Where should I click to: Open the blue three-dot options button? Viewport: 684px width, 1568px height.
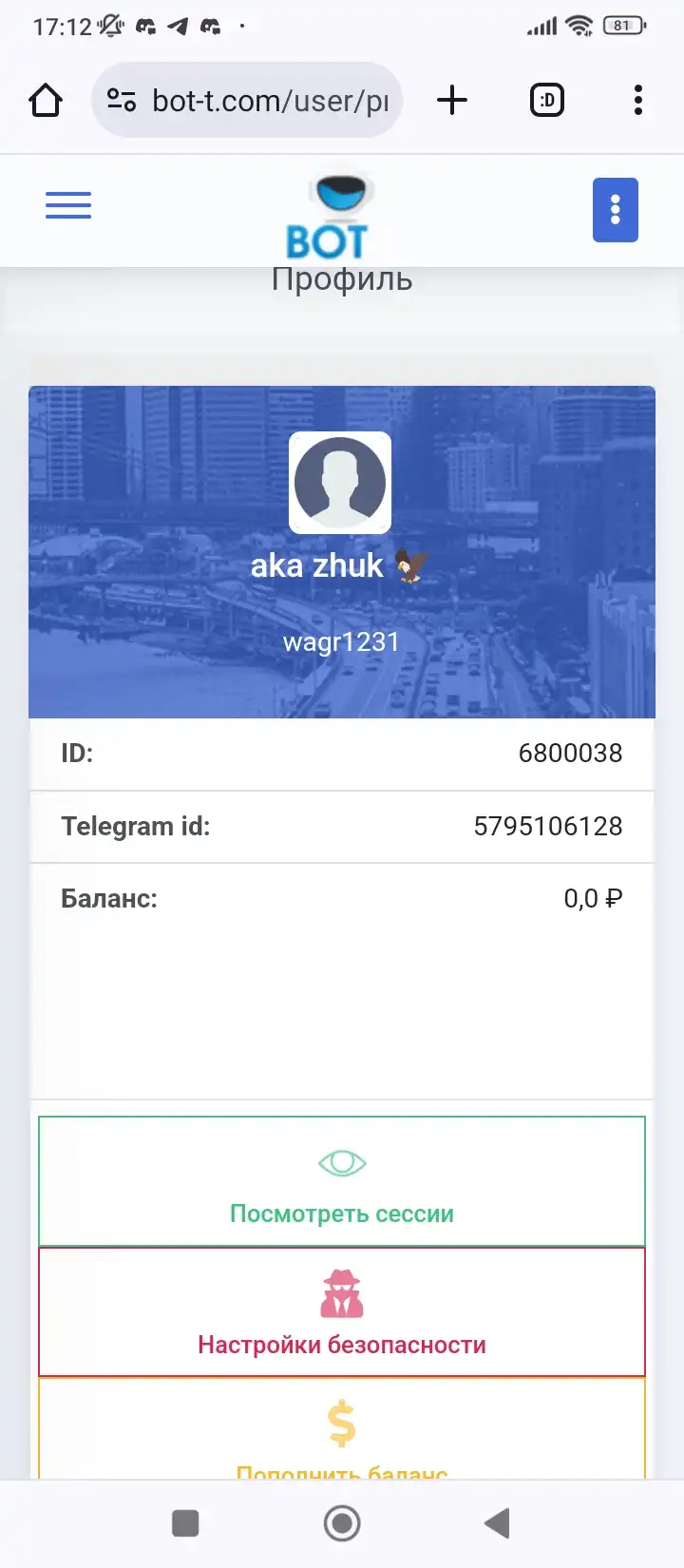616,210
